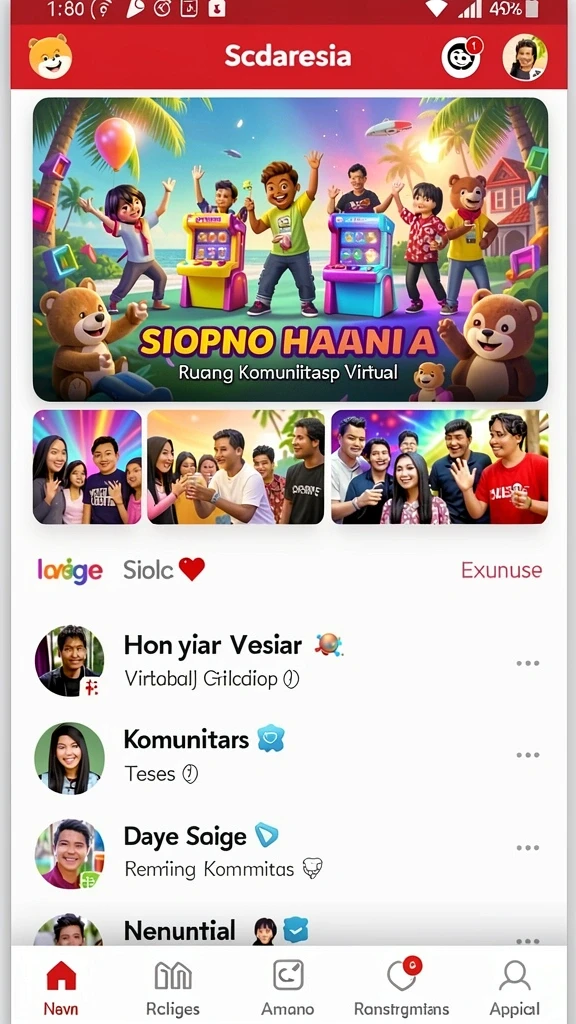Tap the Exunuse link
The image size is (576, 1024).
[502, 570]
